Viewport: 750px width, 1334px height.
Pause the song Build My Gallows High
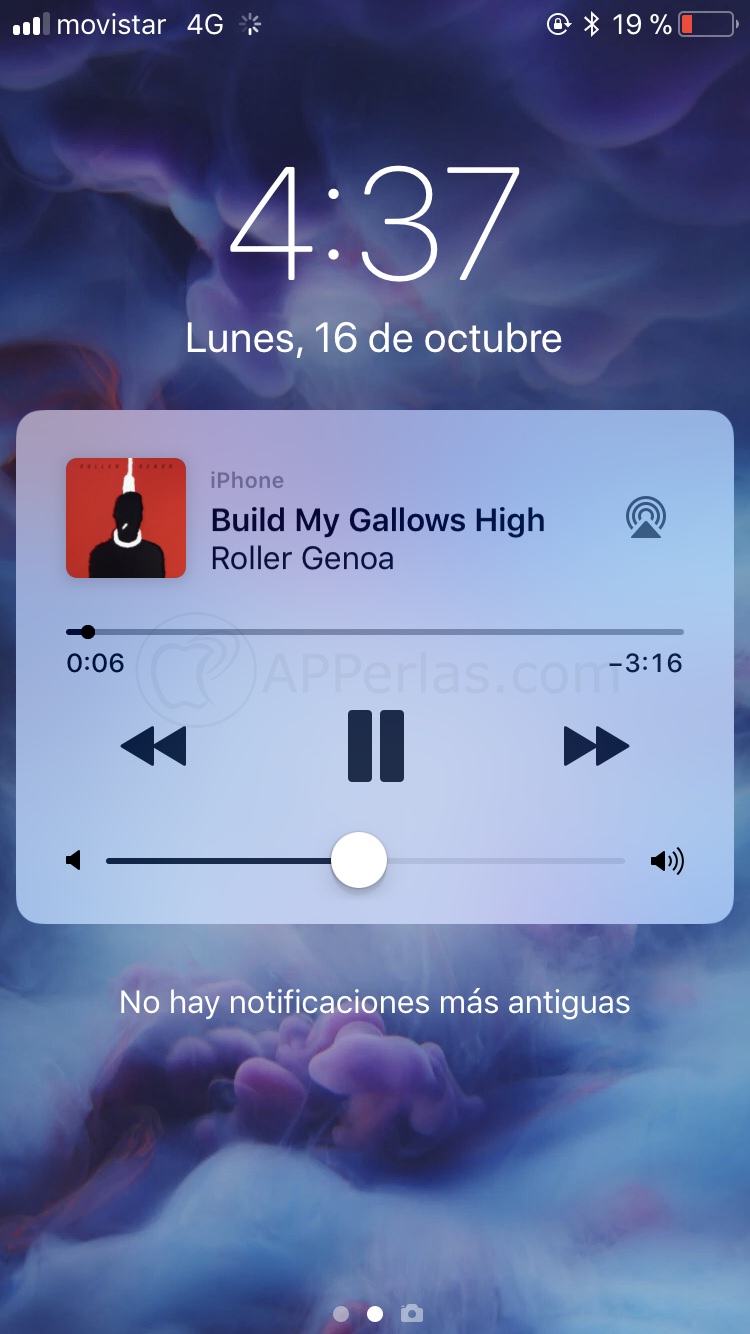(375, 745)
